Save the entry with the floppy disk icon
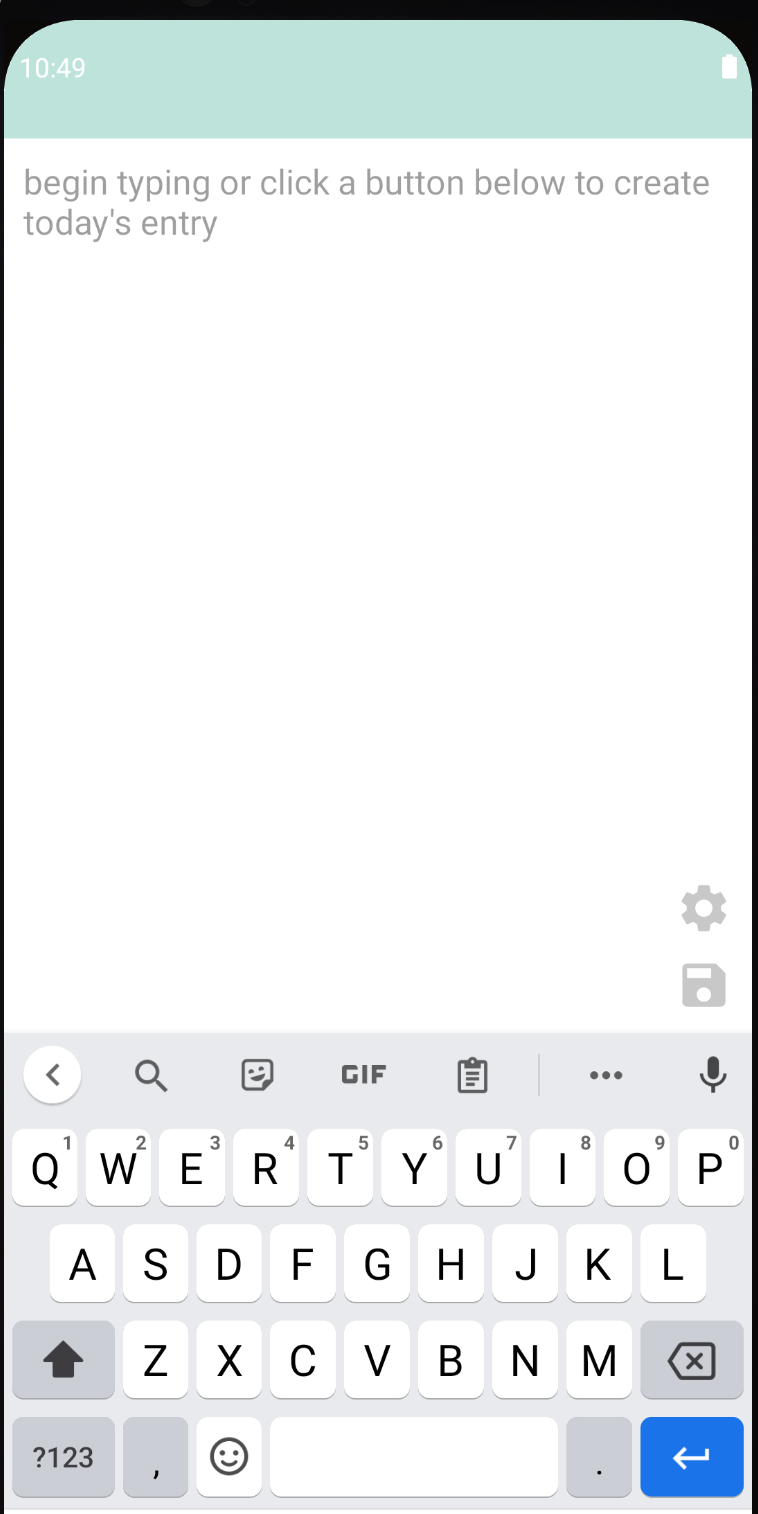This screenshot has width=758, height=1514. coord(703,985)
